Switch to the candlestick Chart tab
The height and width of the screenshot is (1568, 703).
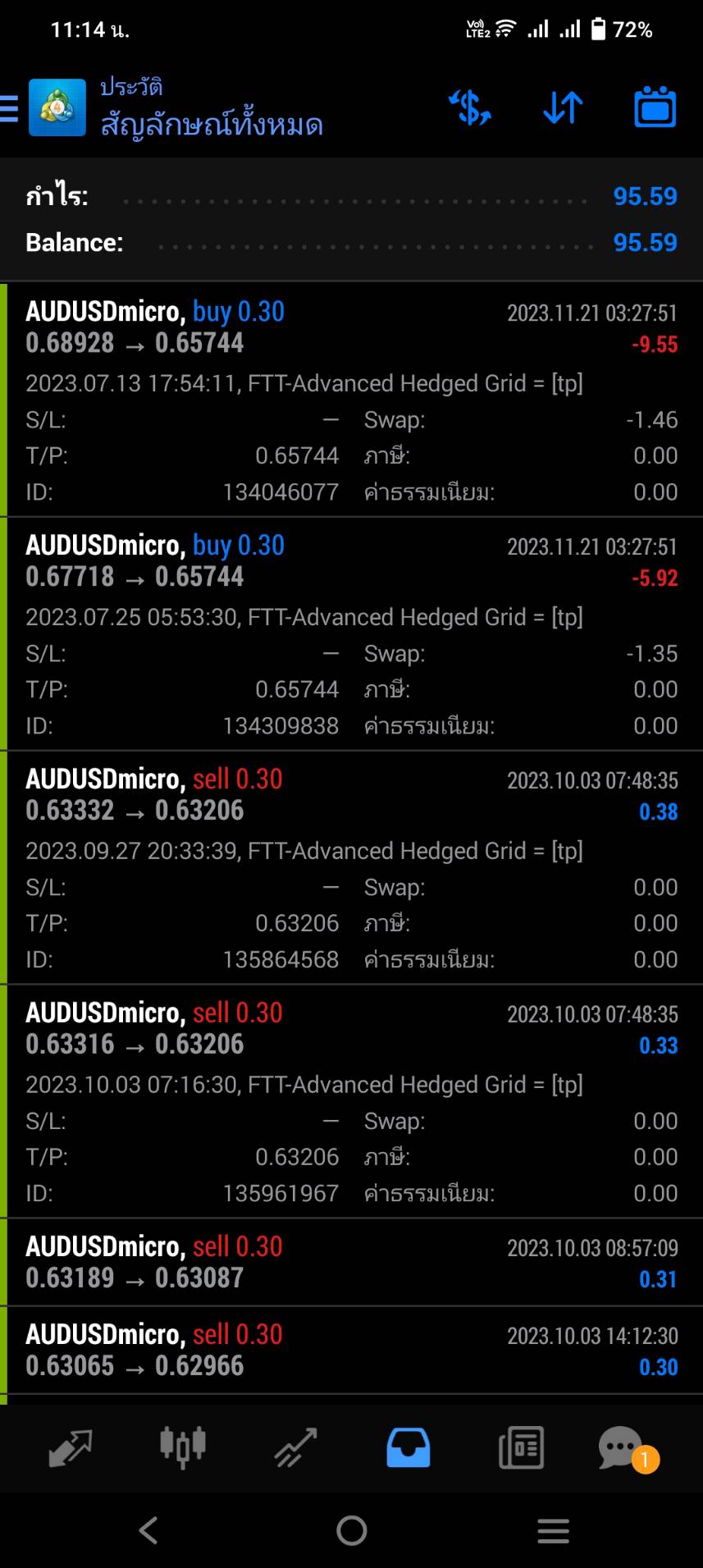pos(183,1447)
